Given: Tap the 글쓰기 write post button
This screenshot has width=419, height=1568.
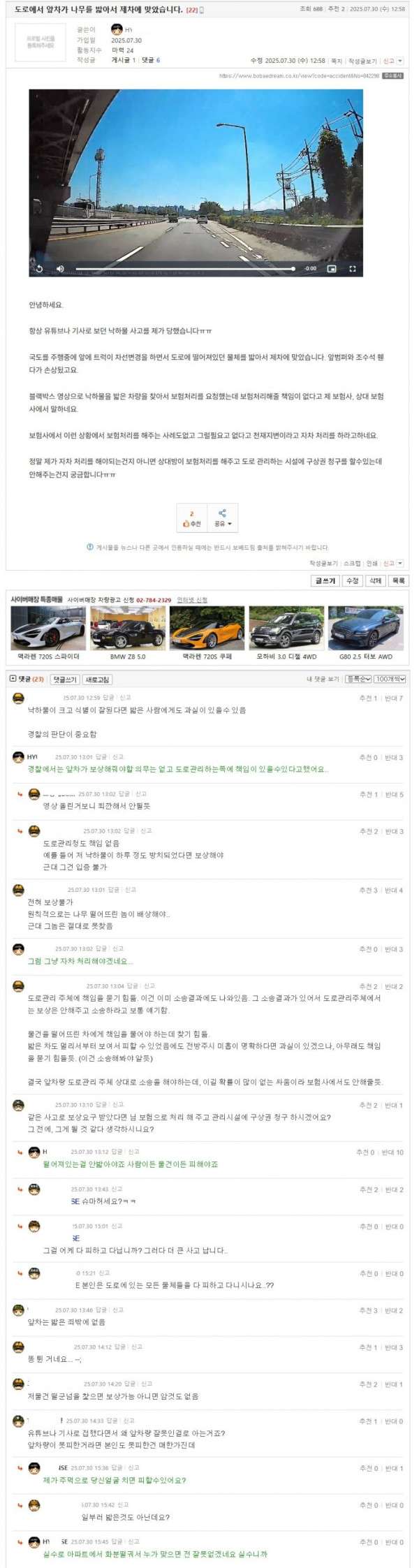Looking at the screenshot, I should 325,581.
